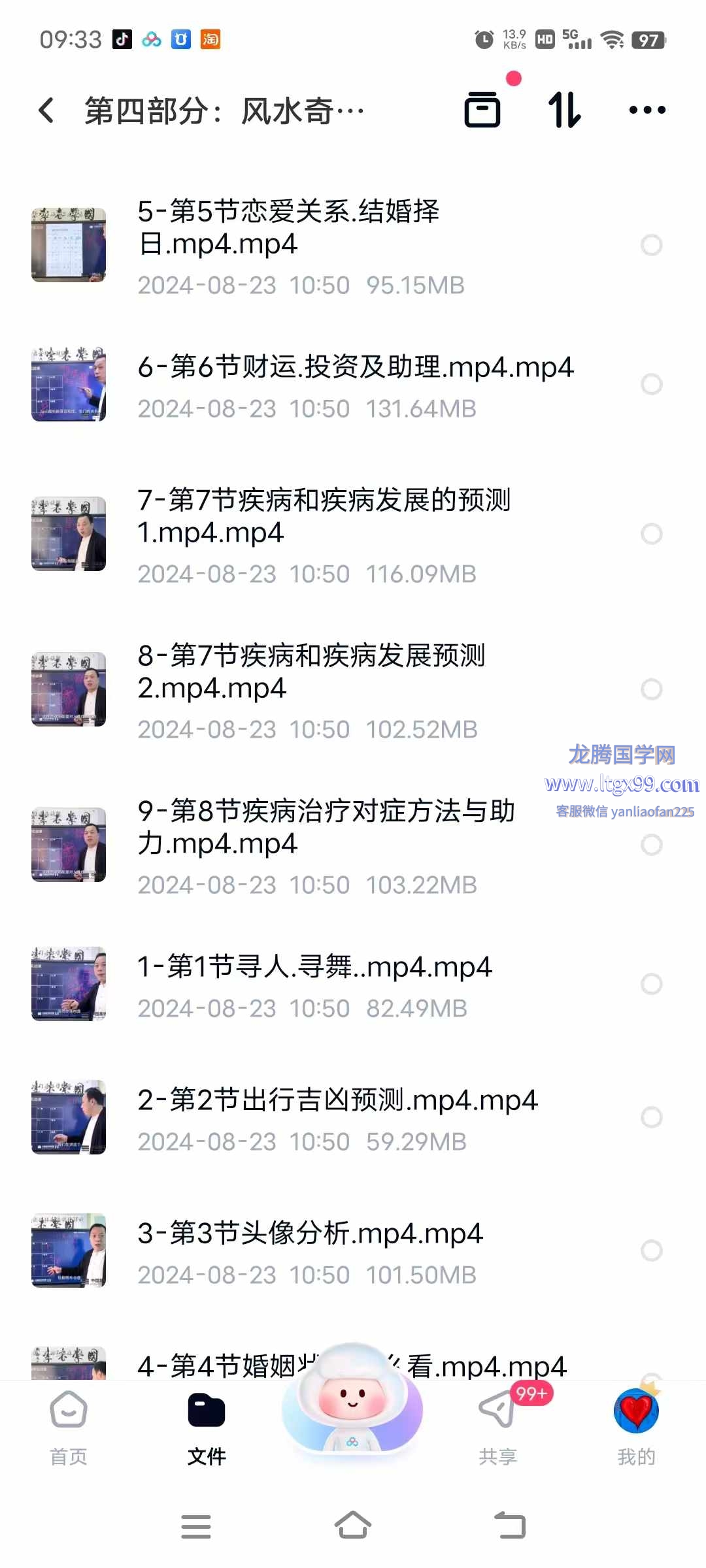This screenshot has height=1568, width=706.
Task: Open the file 6-第6节财运.投资及助理
Action: [355, 367]
